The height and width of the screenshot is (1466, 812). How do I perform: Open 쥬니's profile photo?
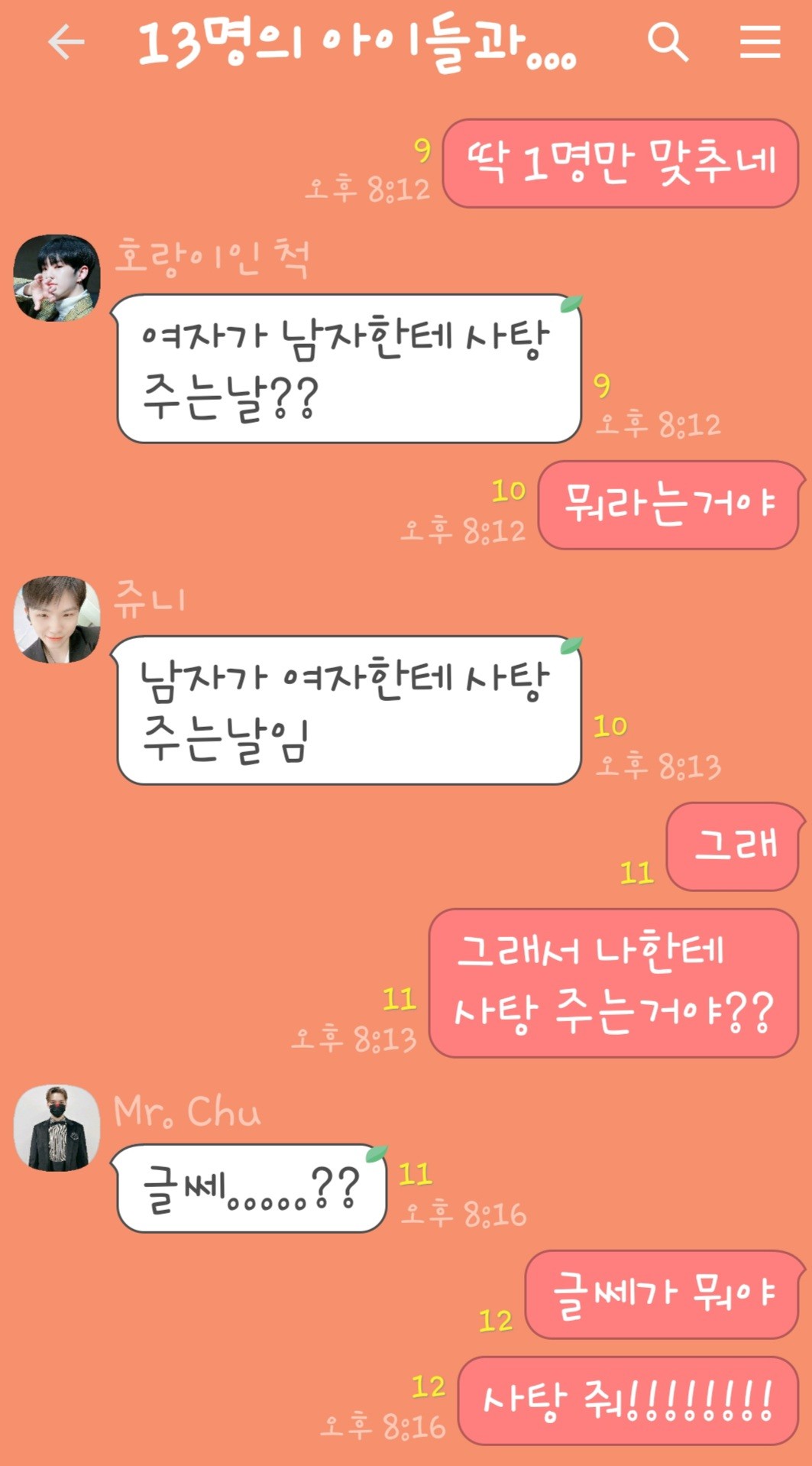click(x=57, y=620)
